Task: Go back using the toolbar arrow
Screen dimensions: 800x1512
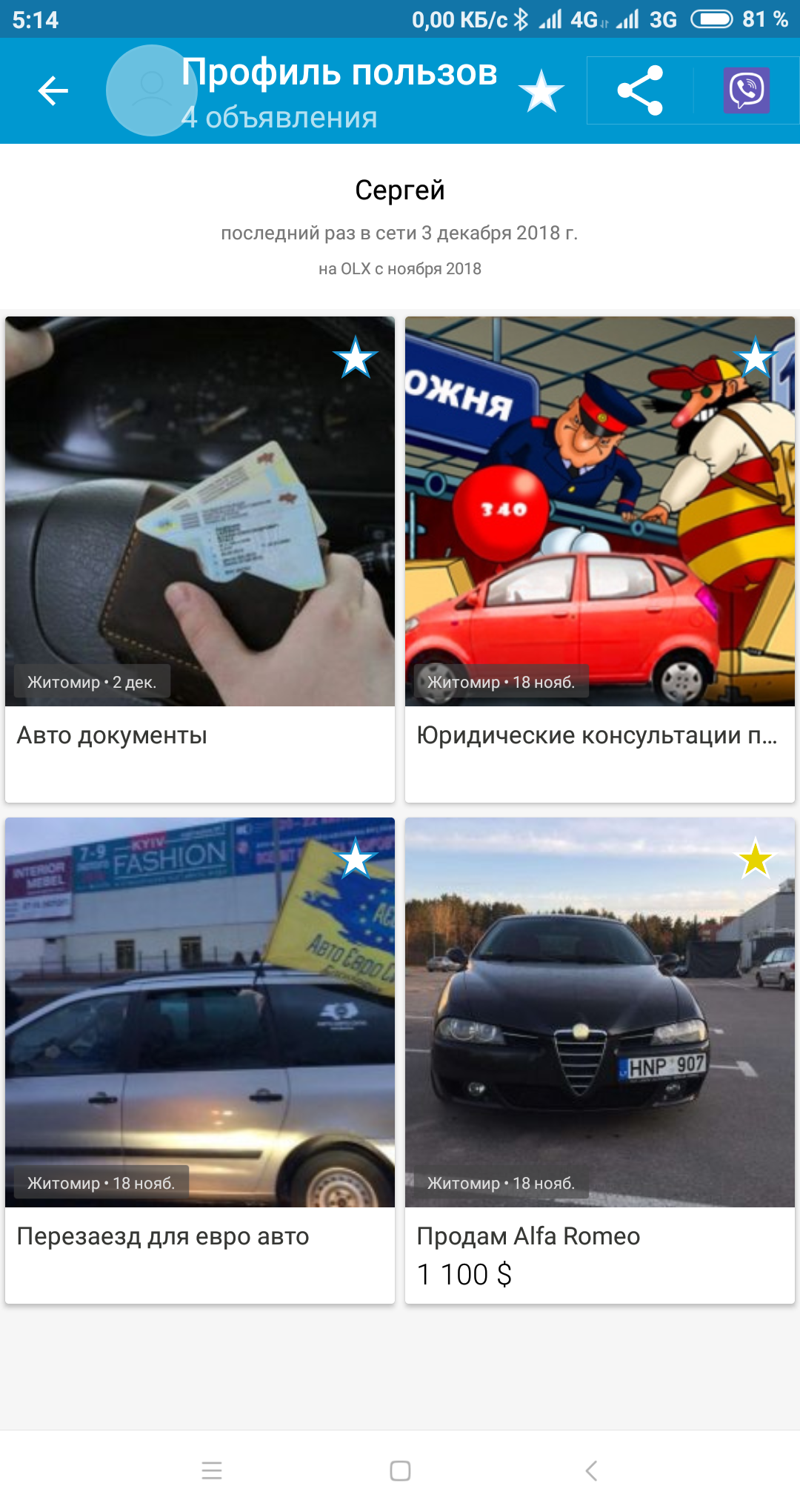Action: tap(53, 91)
